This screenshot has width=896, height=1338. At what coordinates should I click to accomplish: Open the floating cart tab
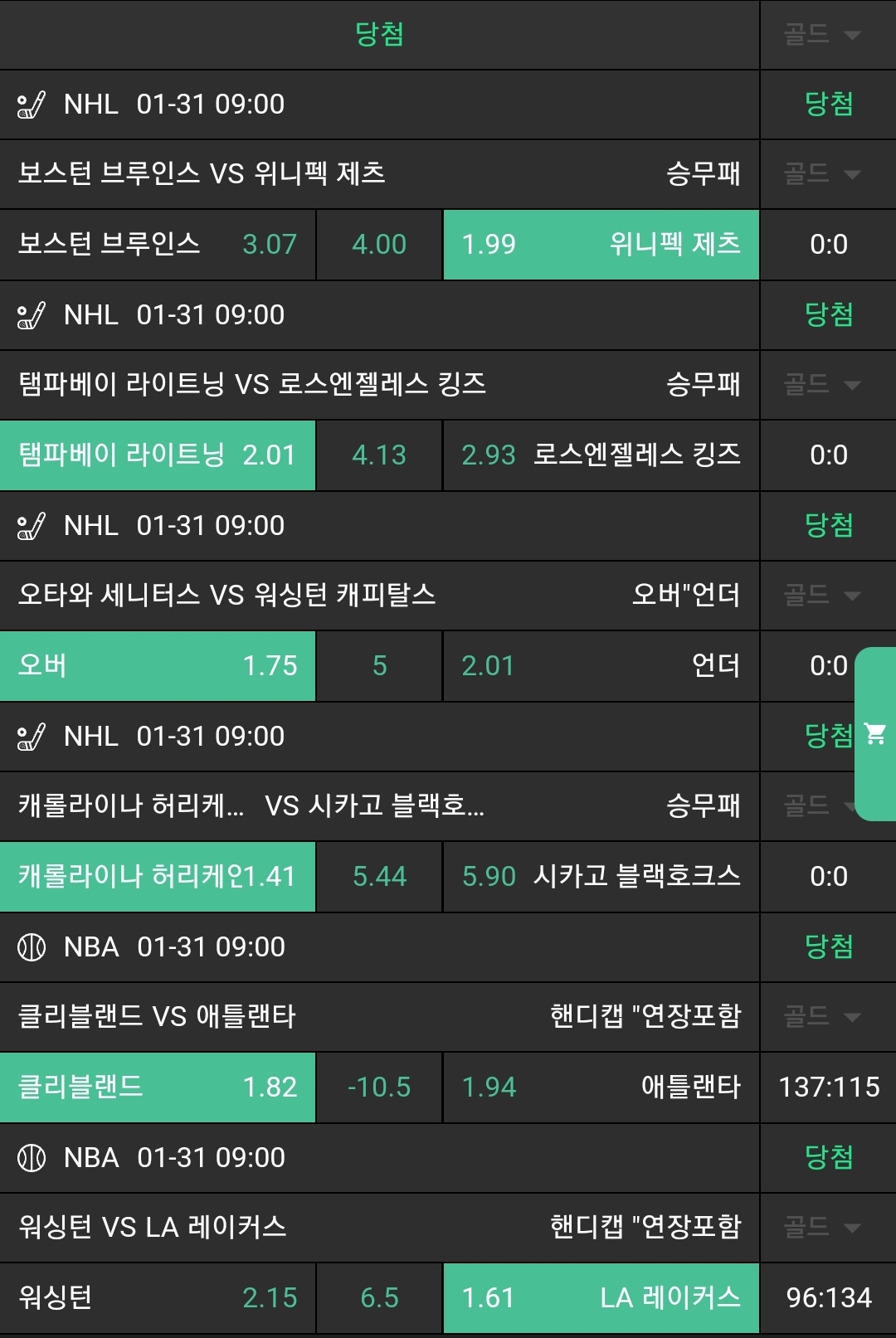coord(875,734)
